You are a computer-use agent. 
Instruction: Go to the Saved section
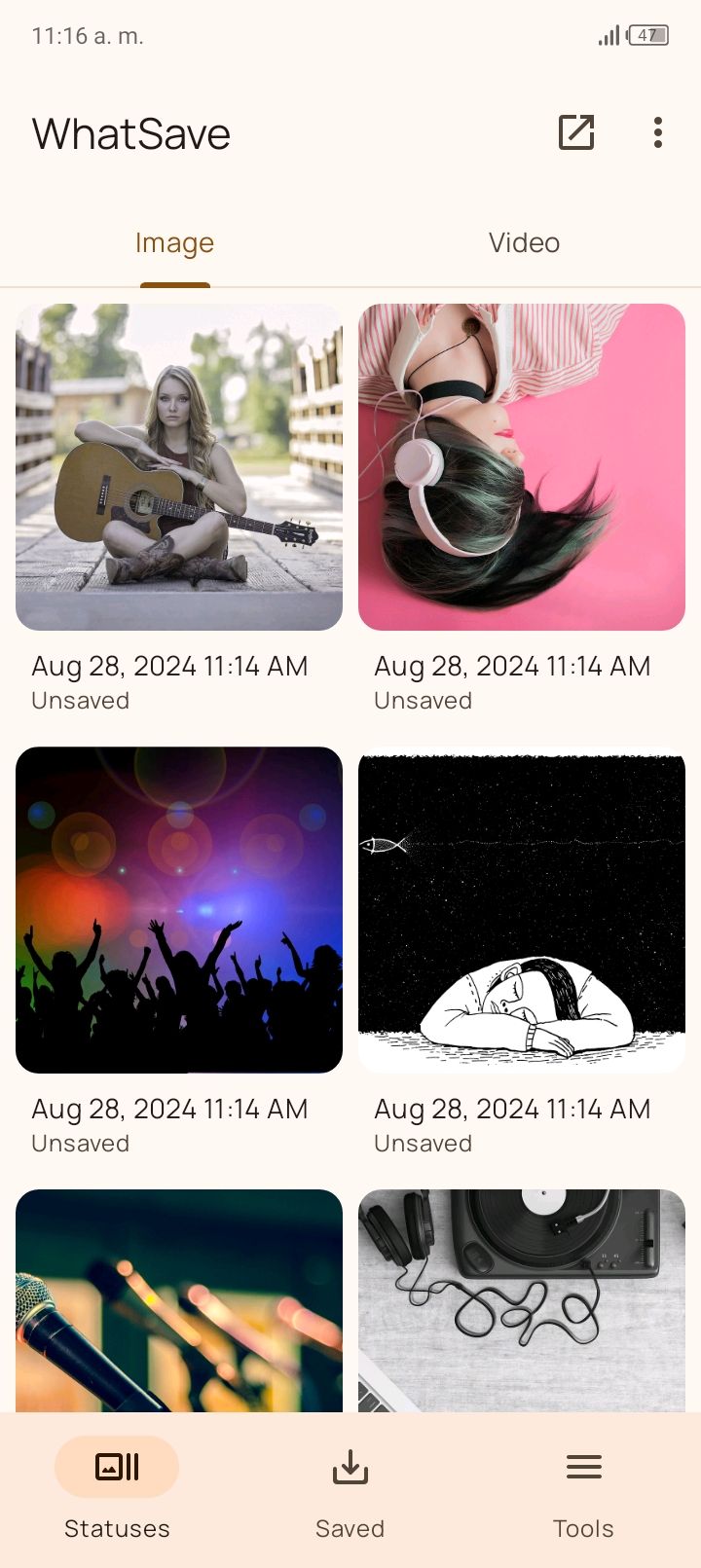click(x=350, y=1484)
